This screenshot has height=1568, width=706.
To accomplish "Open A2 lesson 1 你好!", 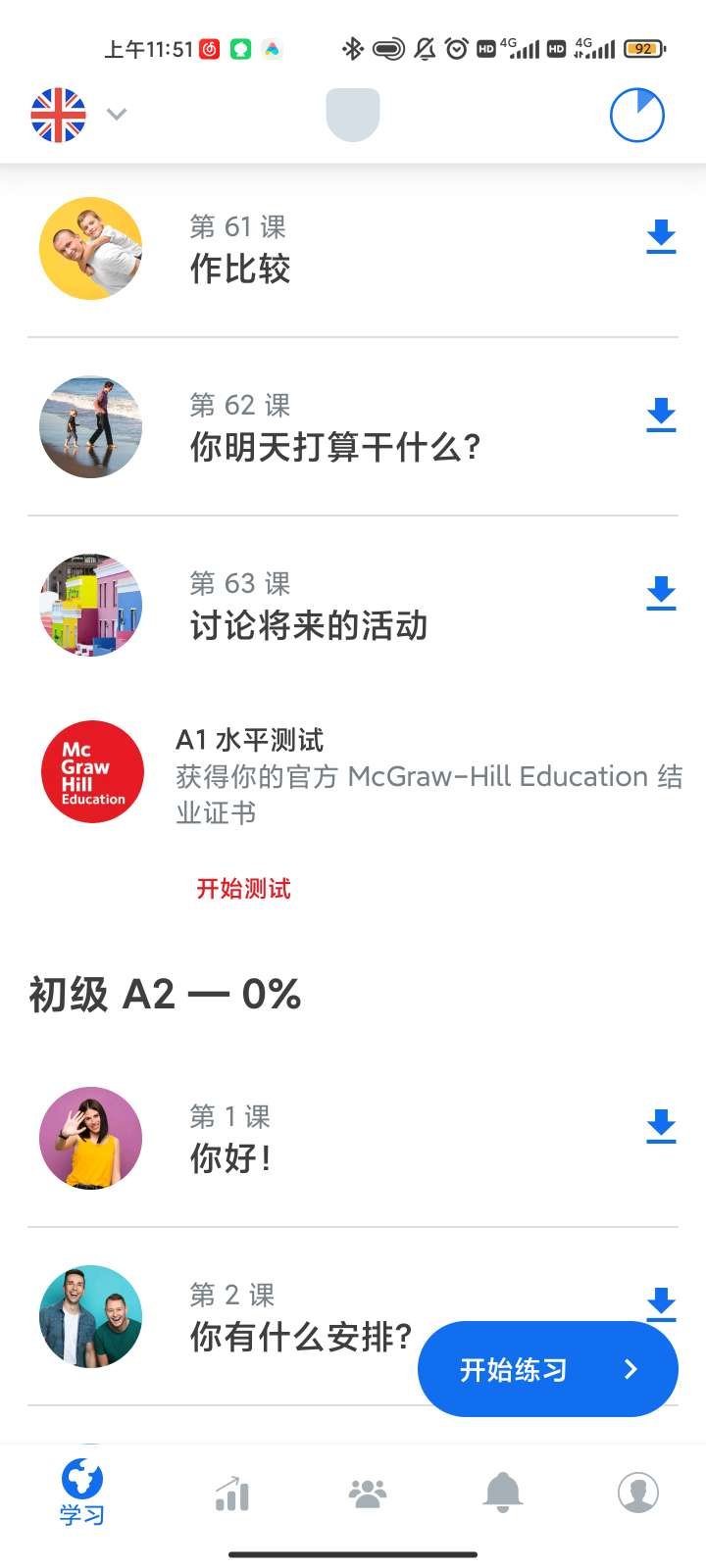I will point(230,1139).
